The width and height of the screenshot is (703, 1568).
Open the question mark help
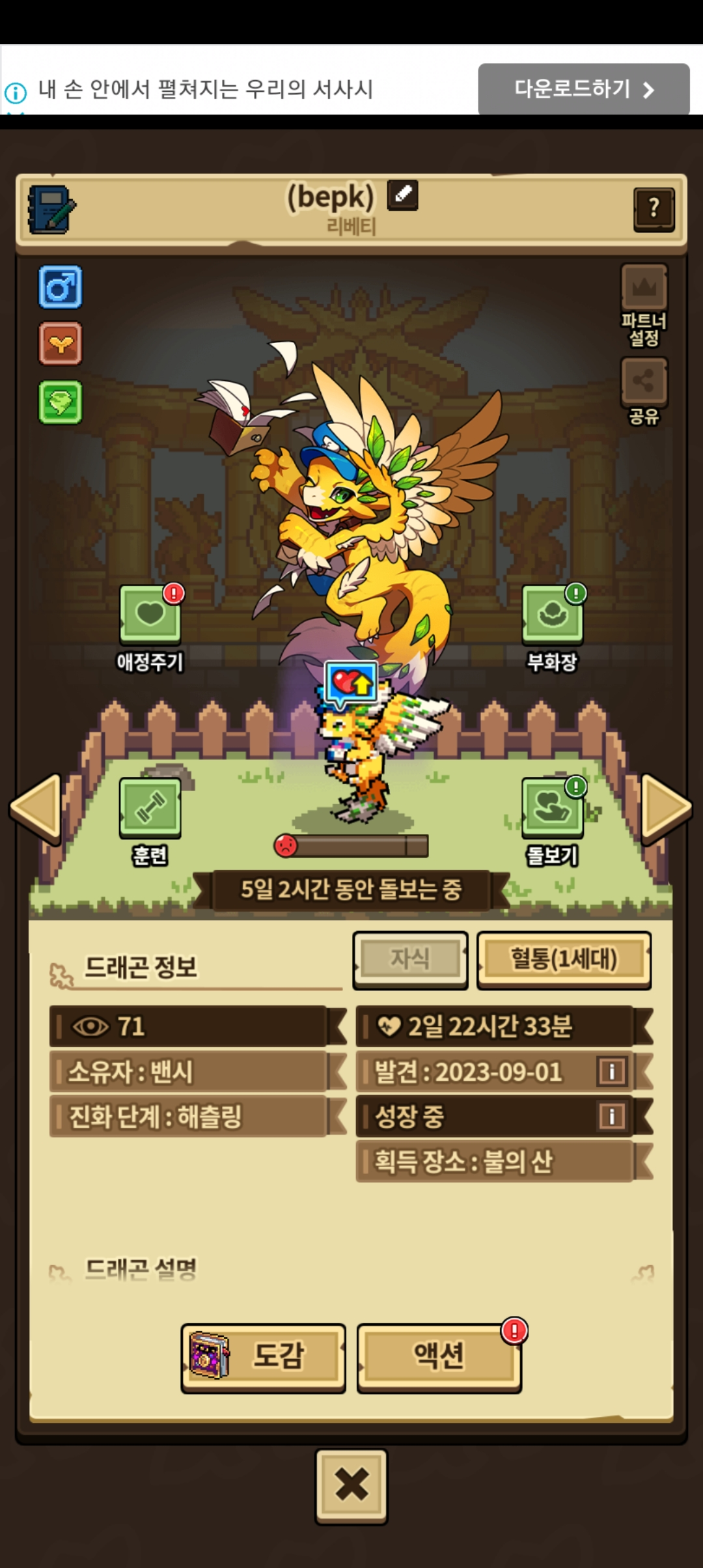click(654, 209)
